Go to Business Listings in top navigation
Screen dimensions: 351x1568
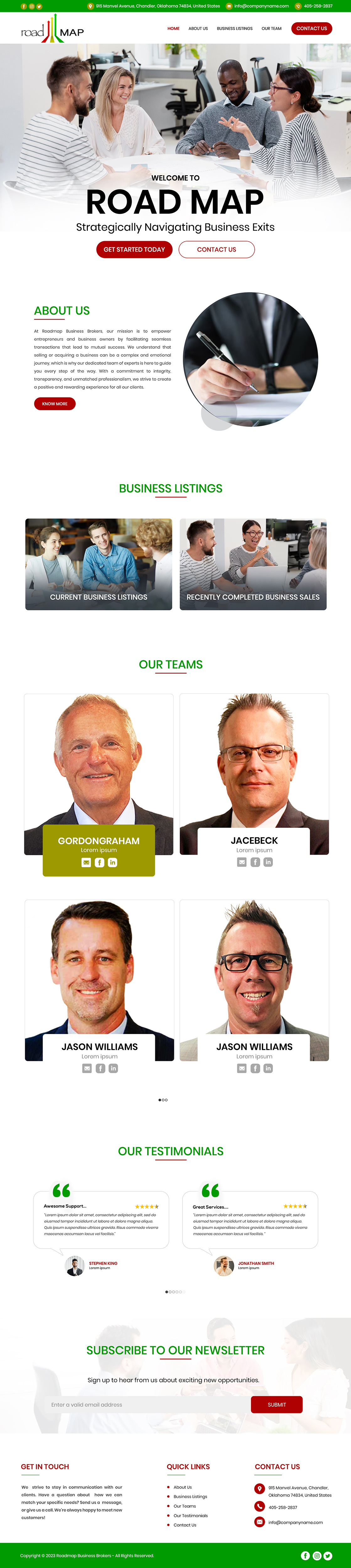click(x=234, y=29)
